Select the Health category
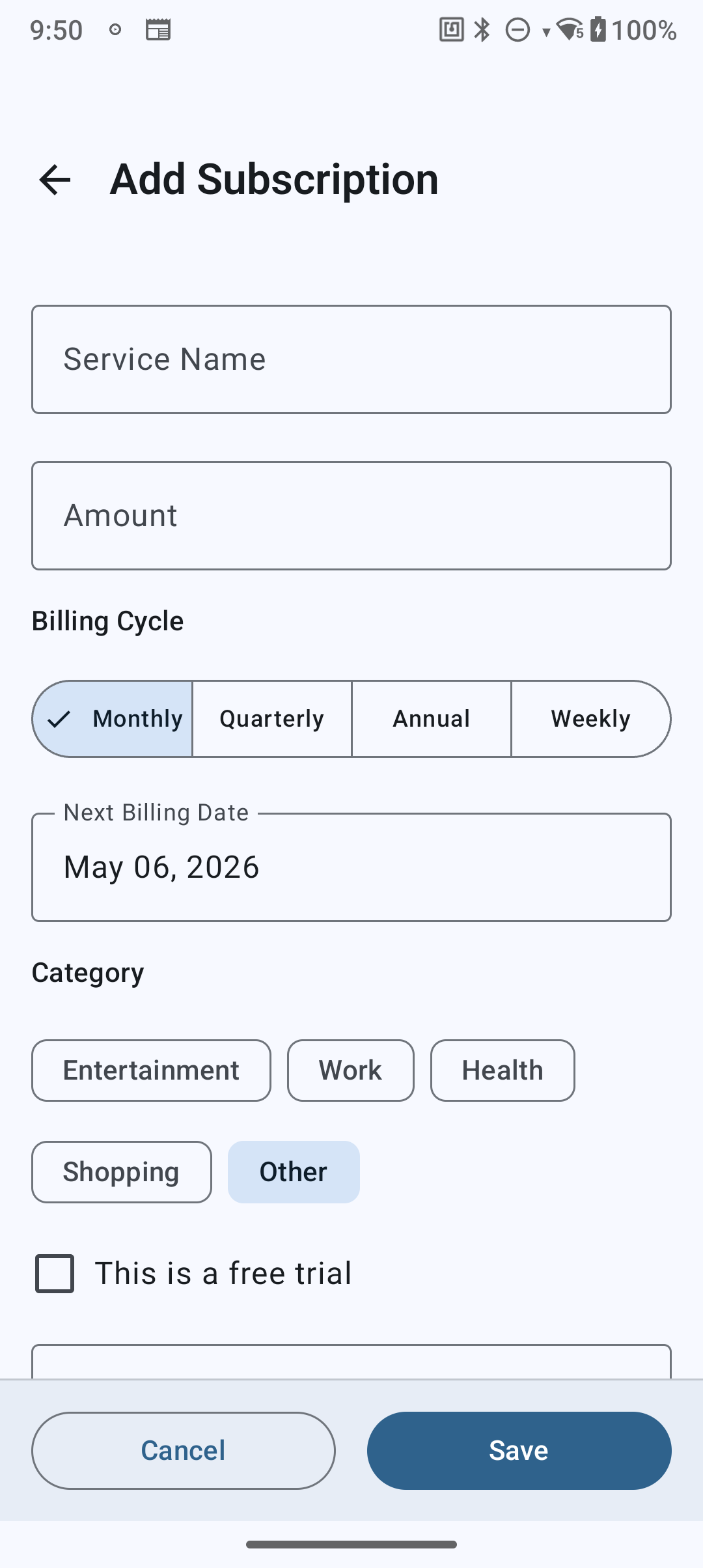Image resolution: width=703 pixels, height=1568 pixels. (x=503, y=1070)
